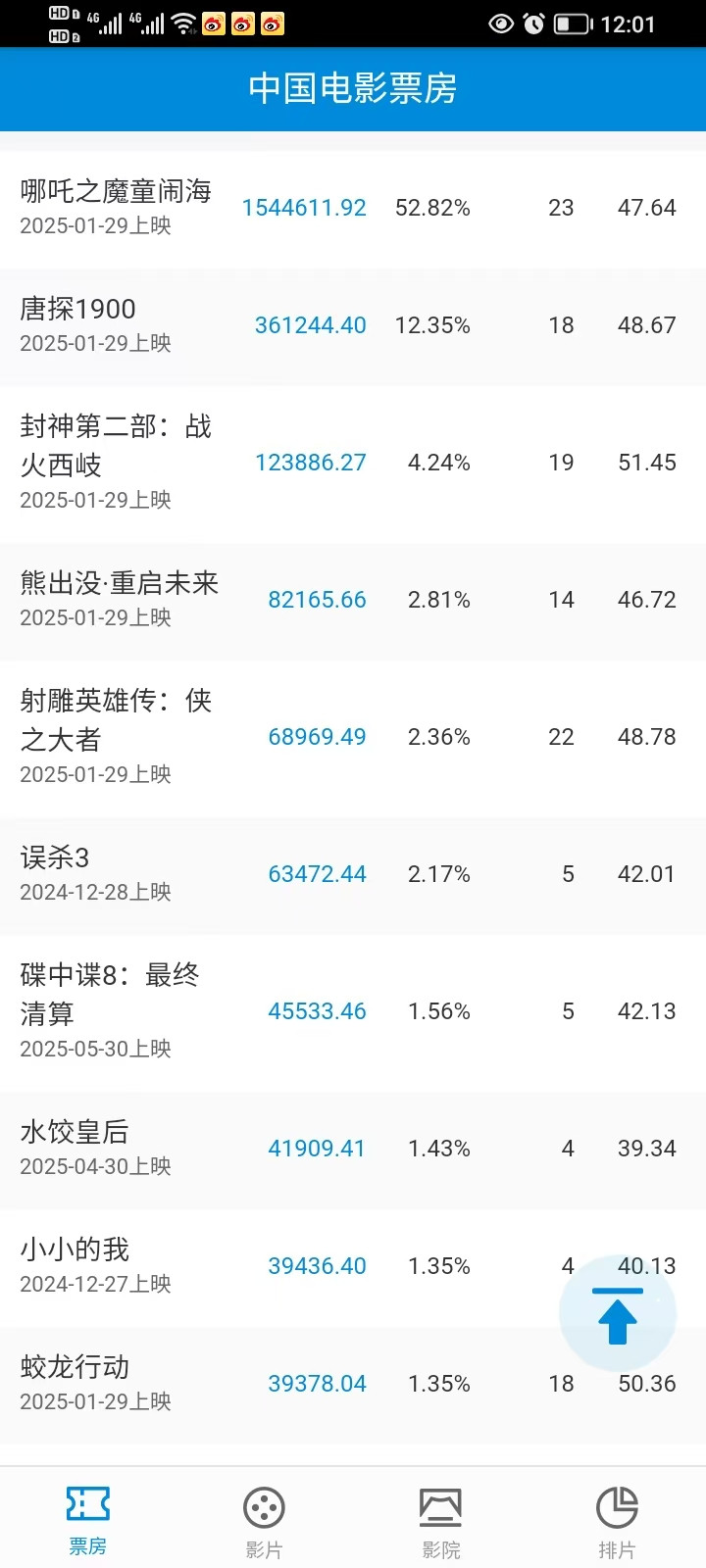Open 熊出没·重启未来 entry
Image resolution: width=706 pixels, height=1568 pixels.
pyautogui.click(x=353, y=601)
